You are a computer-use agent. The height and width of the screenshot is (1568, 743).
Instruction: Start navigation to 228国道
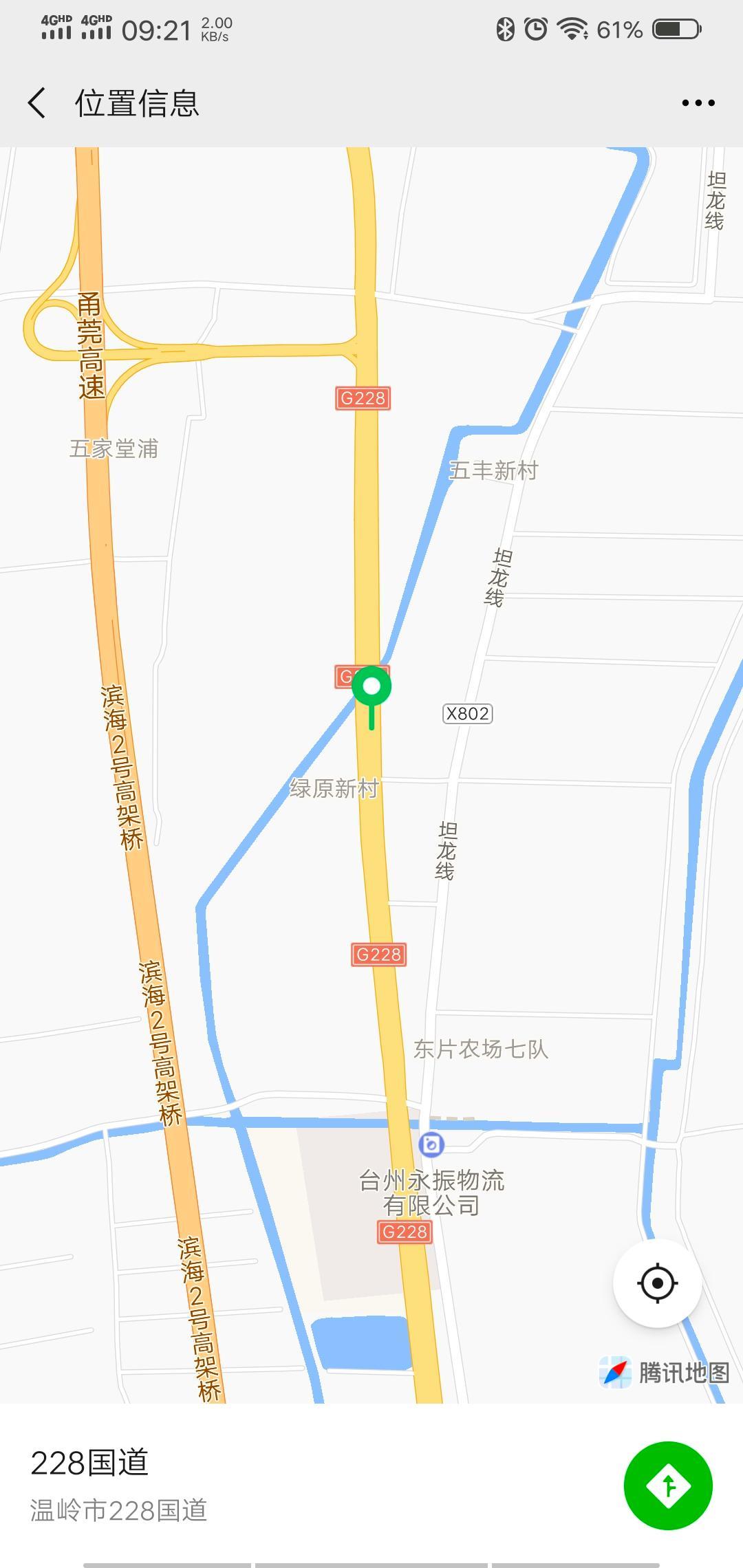click(x=667, y=1485)
